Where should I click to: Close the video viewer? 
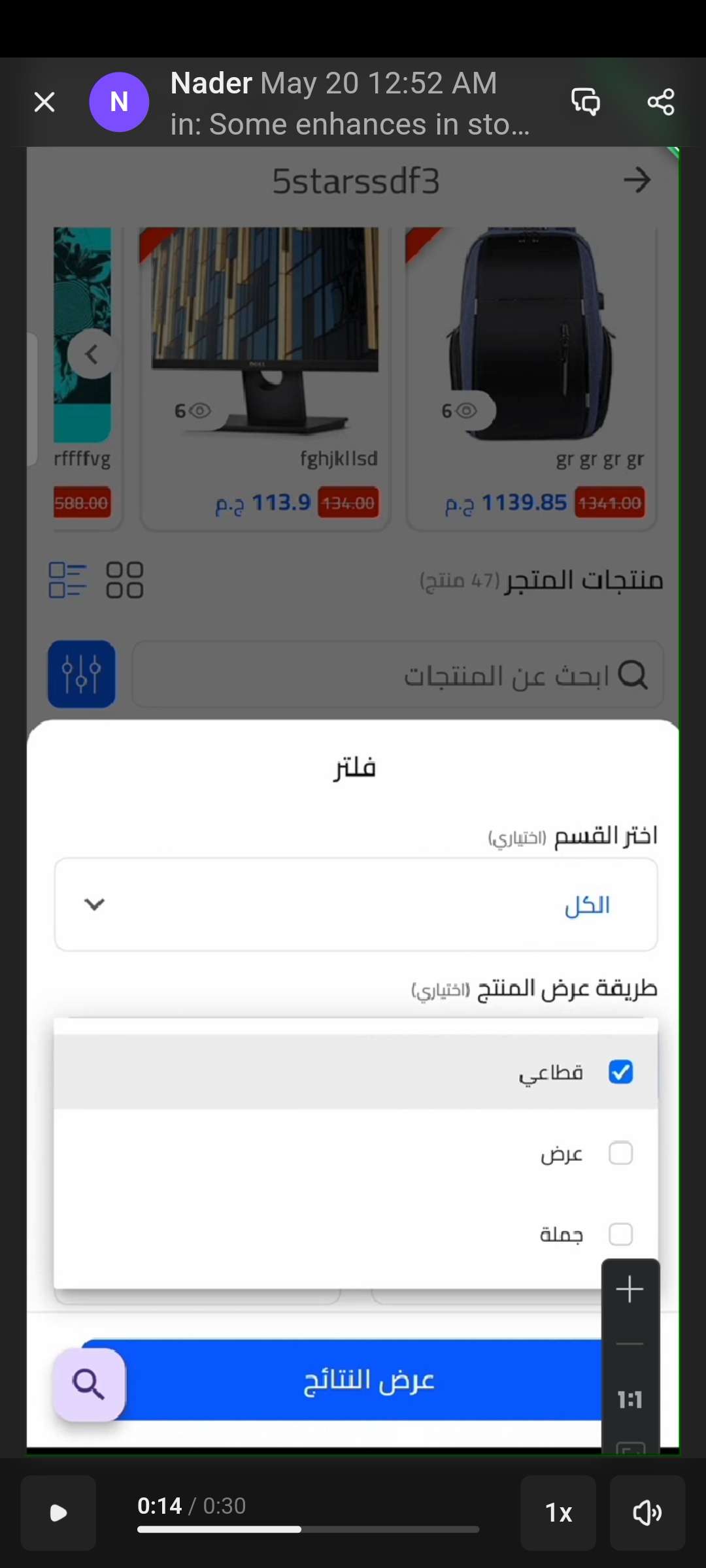click(44, 102)
